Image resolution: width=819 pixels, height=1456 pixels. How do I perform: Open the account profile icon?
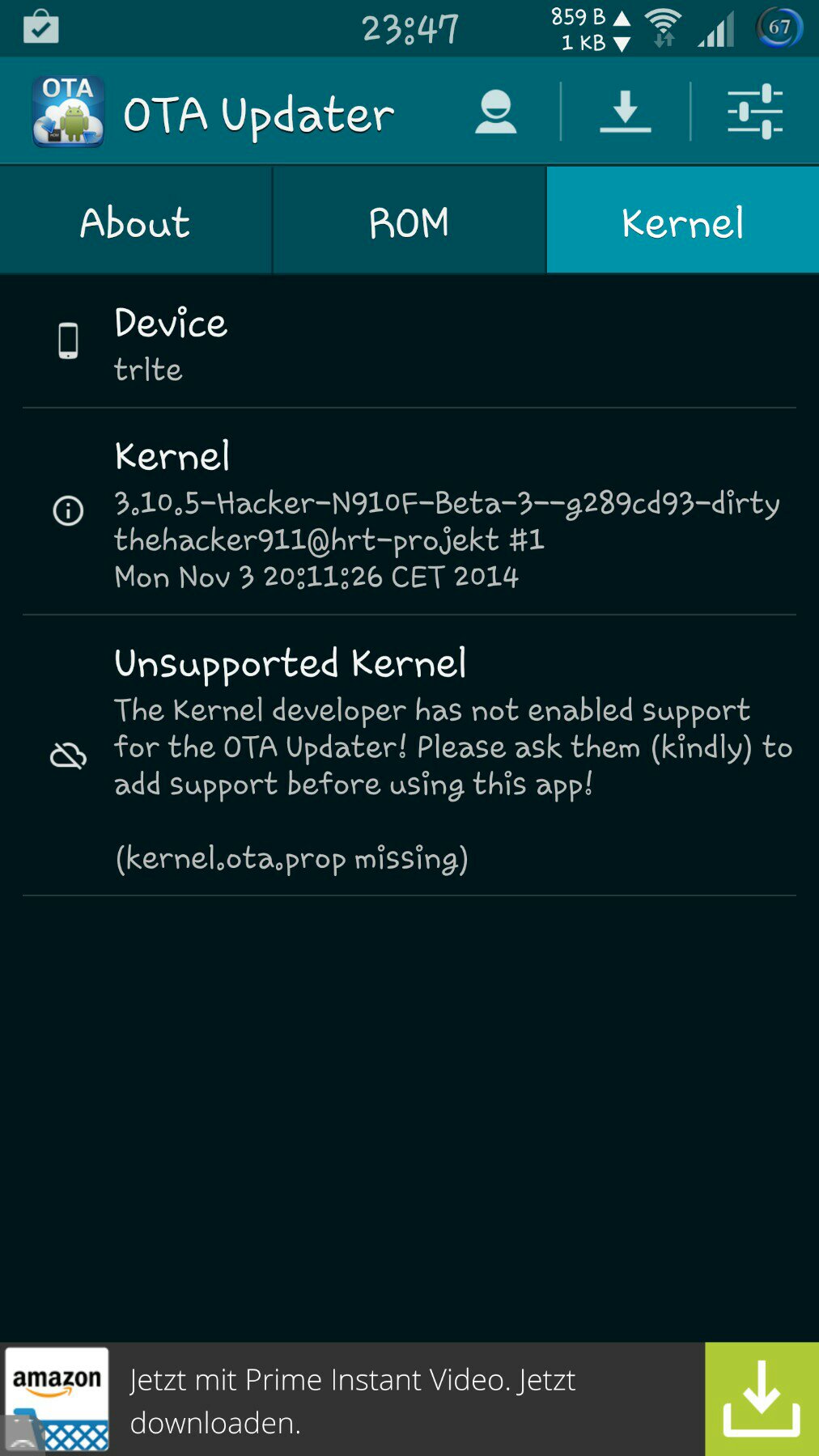pos(495,112)
